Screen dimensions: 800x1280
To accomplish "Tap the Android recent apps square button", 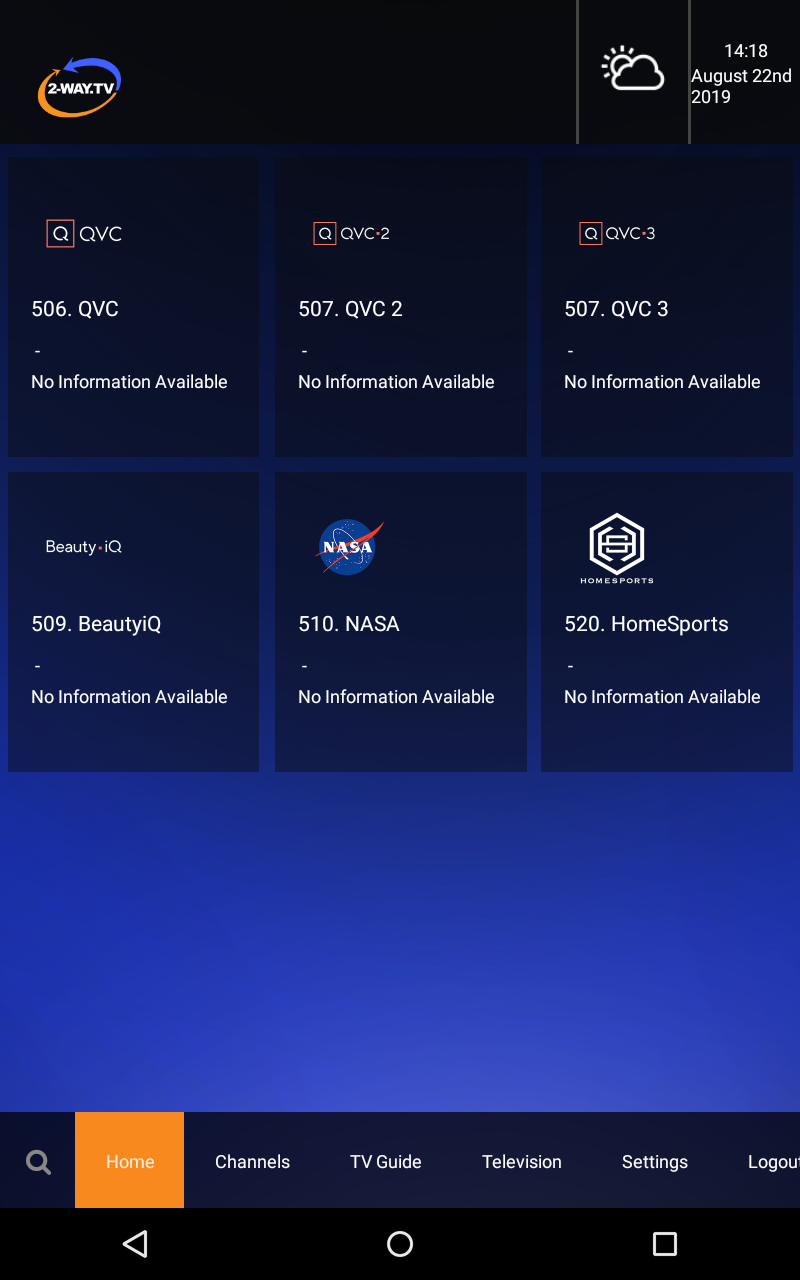I will (x=665, y=1244).
